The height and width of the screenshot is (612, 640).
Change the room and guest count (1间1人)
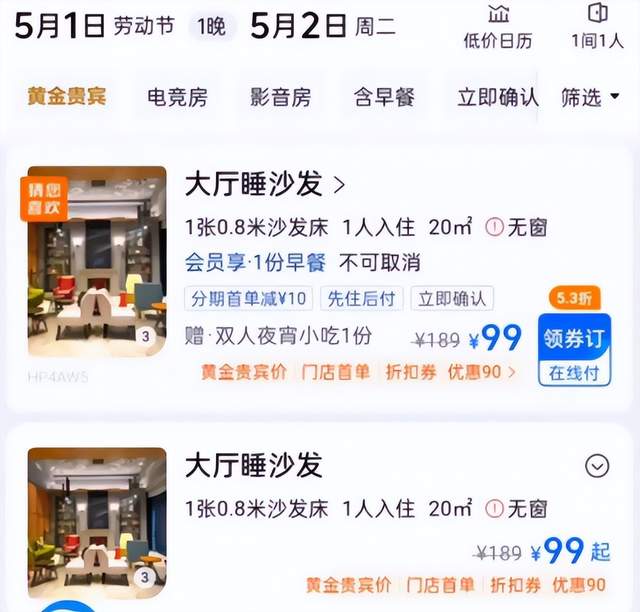597,27
